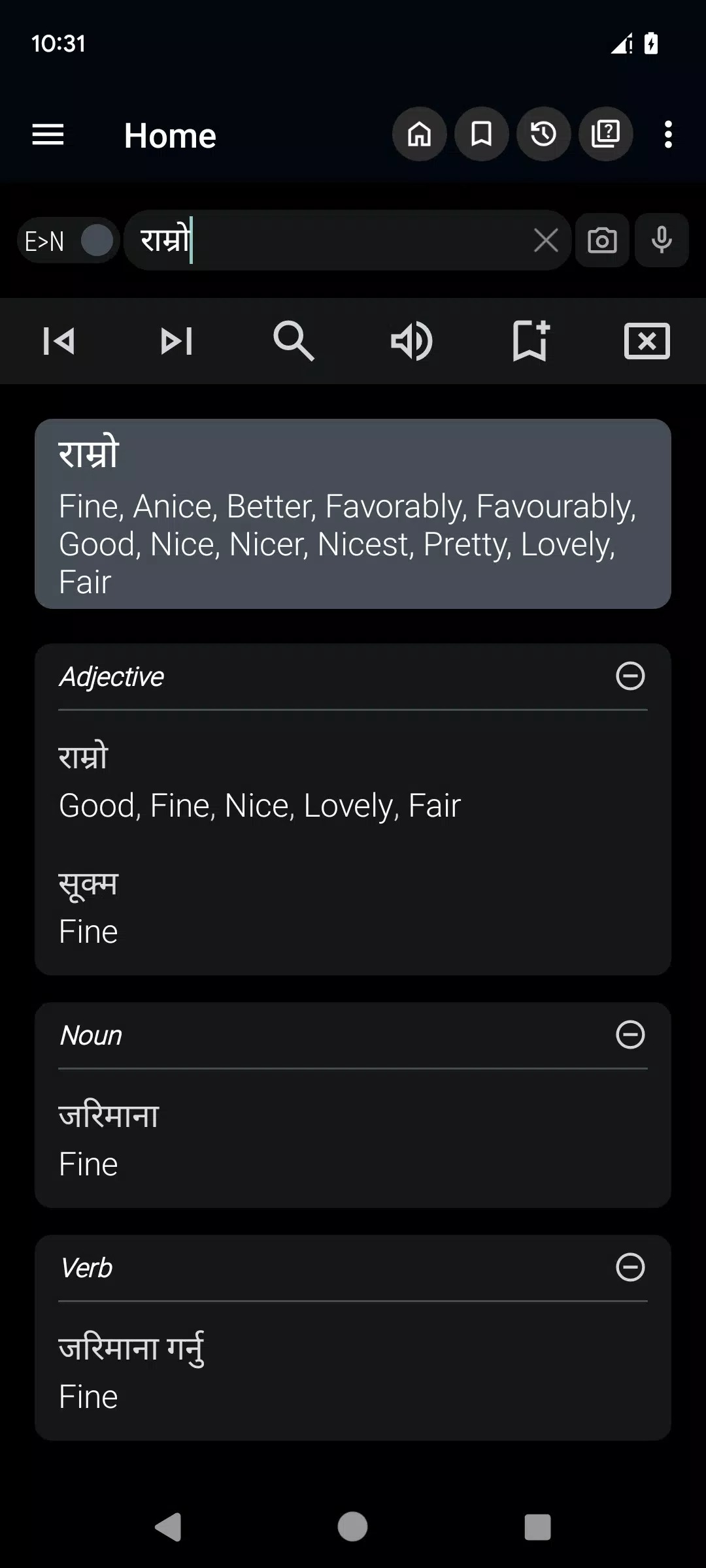706x1568 pixels.
Task: Collapse the Adjective section
Action: [630, 676]
